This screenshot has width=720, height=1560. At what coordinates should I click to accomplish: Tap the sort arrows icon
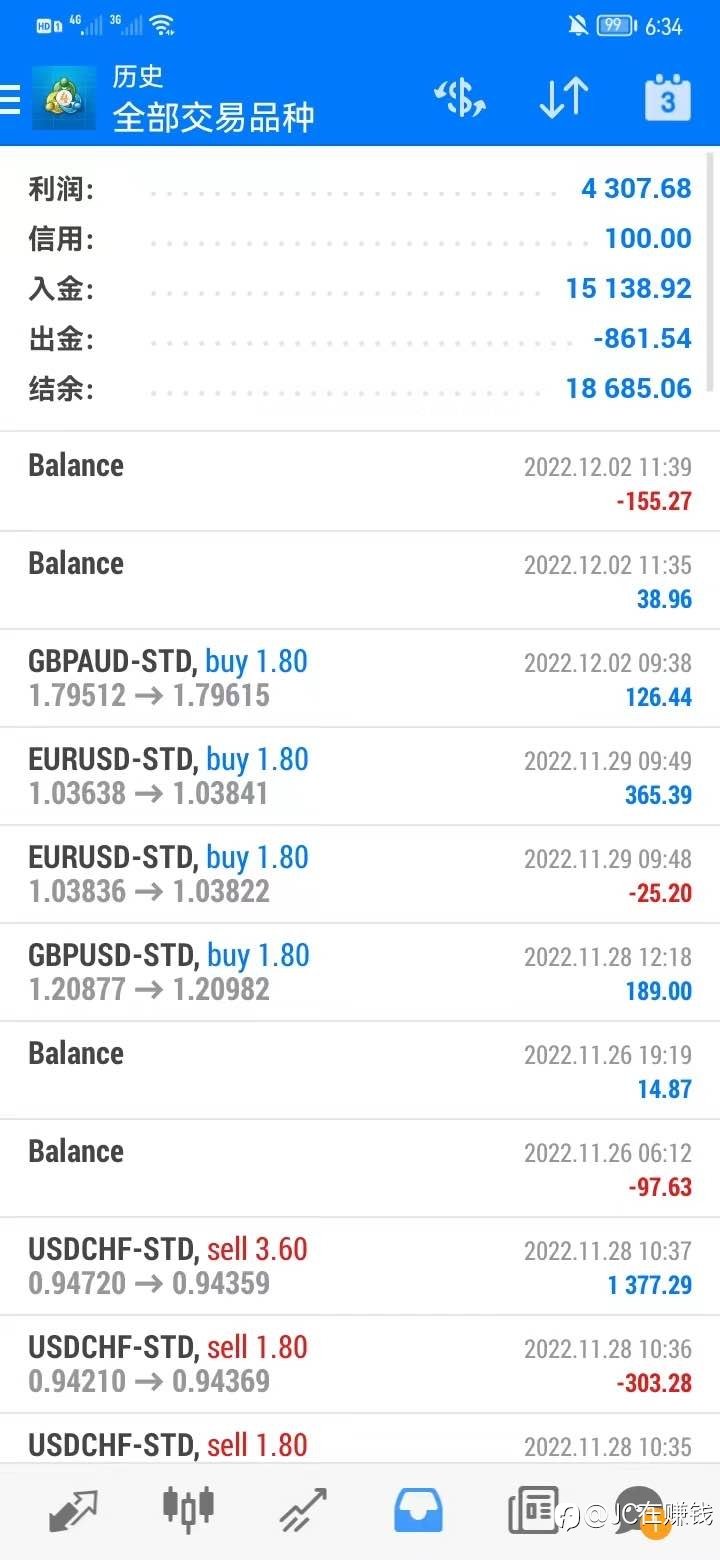(564, 98)
